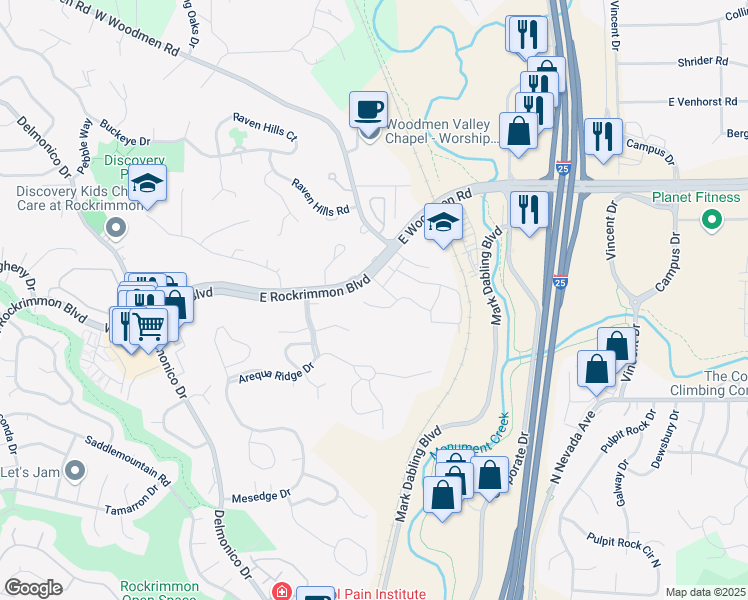748x600 pixels.
Task: Open the Planet Fitness pin
Action: (712, 221)
